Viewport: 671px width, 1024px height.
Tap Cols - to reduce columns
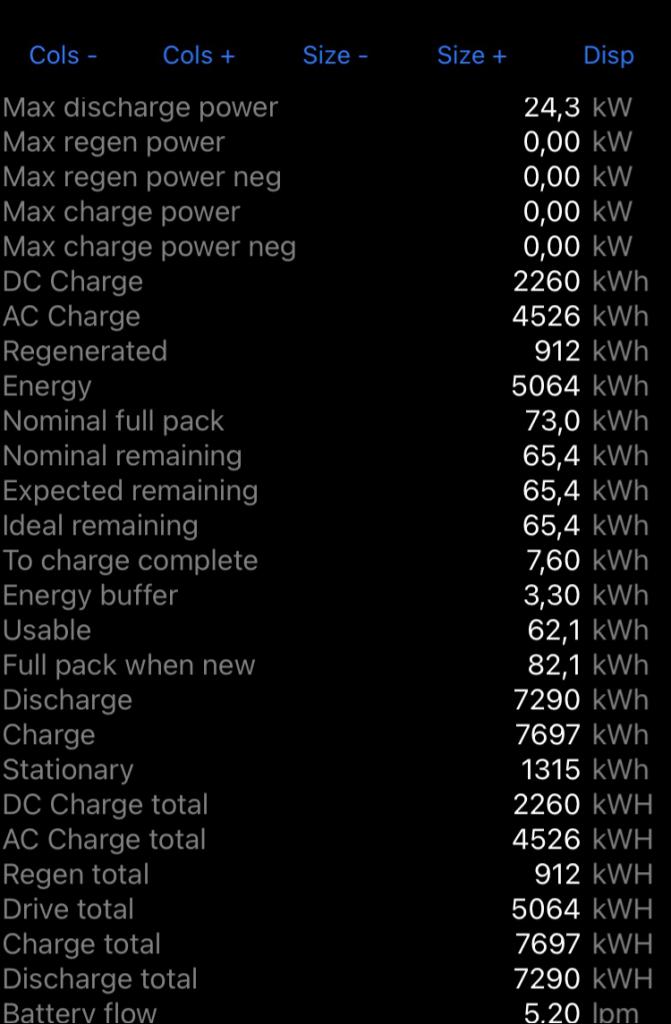[x=63, y=55]
